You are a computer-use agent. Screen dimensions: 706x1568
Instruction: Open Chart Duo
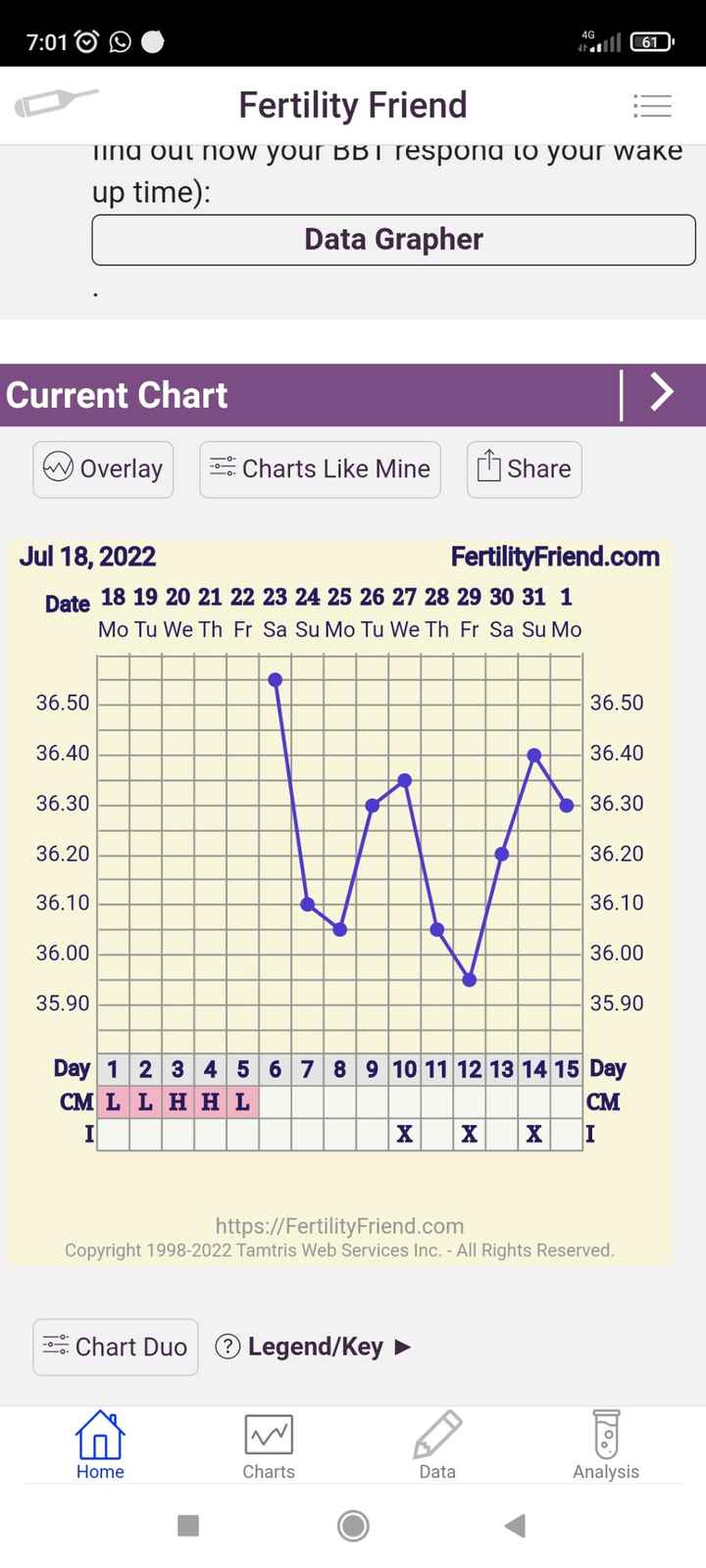coord(116,1347)
